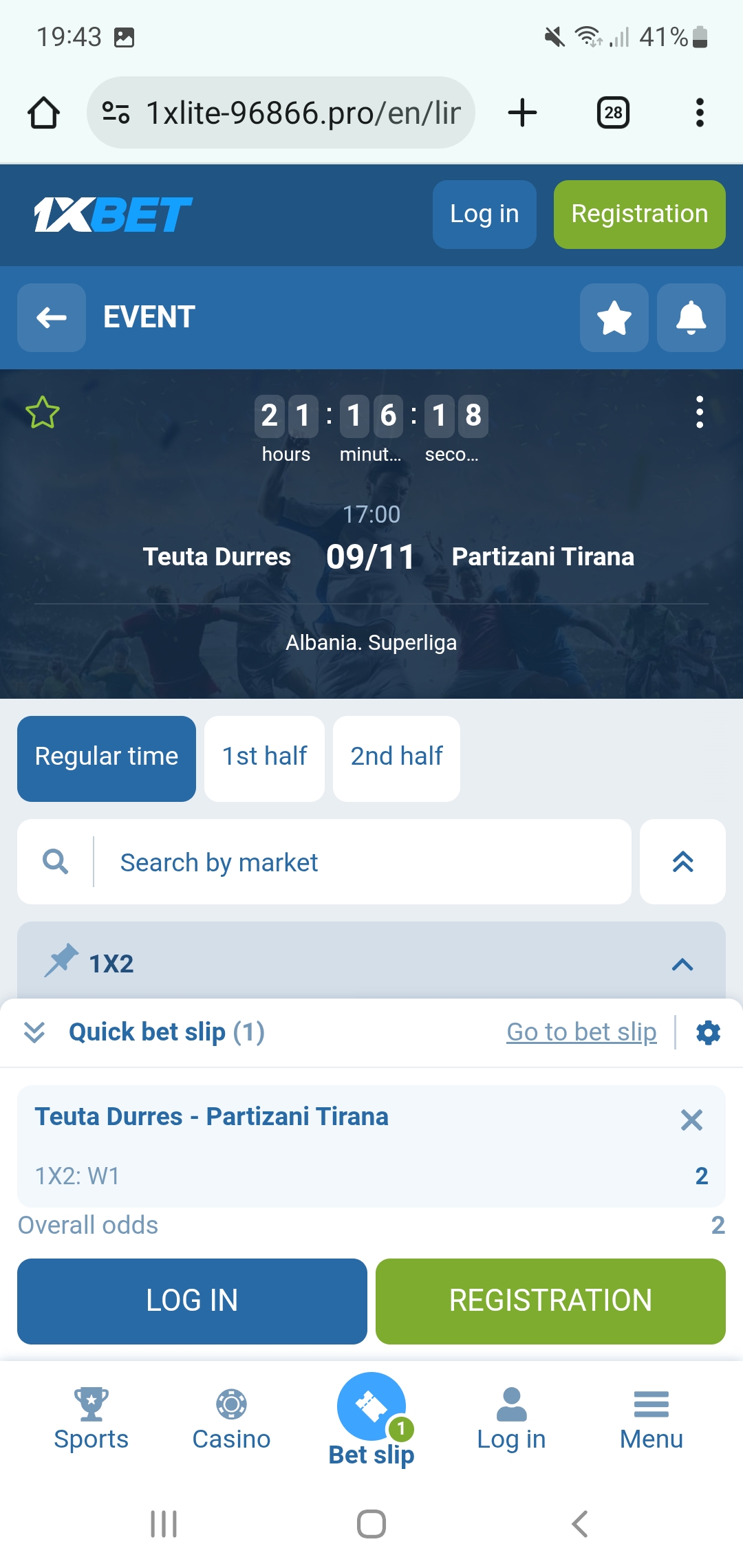Collapse all markets with double chevron

point(682,862)
